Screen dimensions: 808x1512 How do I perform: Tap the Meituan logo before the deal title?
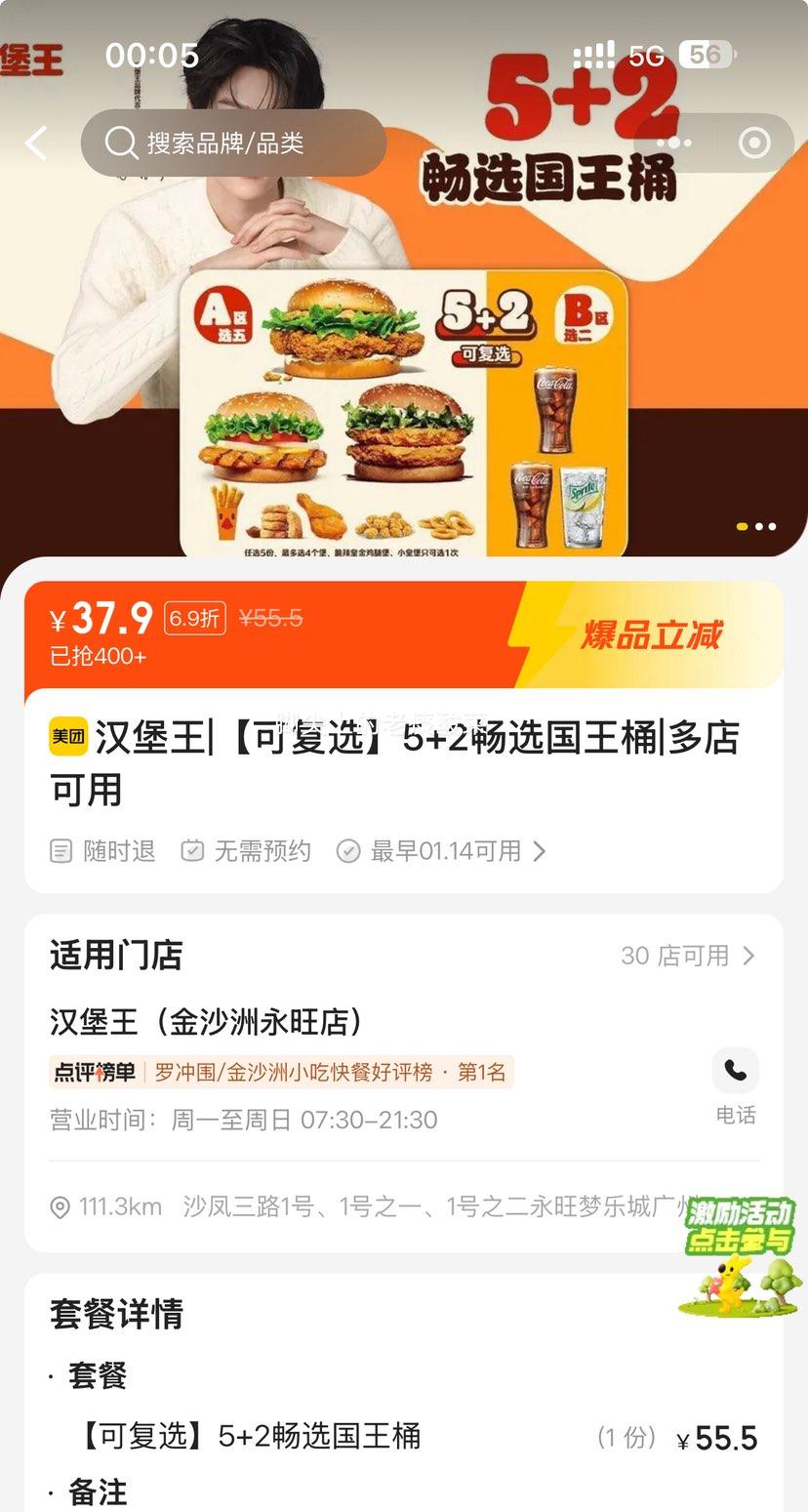pyautogui.click(x=67, y=740)
